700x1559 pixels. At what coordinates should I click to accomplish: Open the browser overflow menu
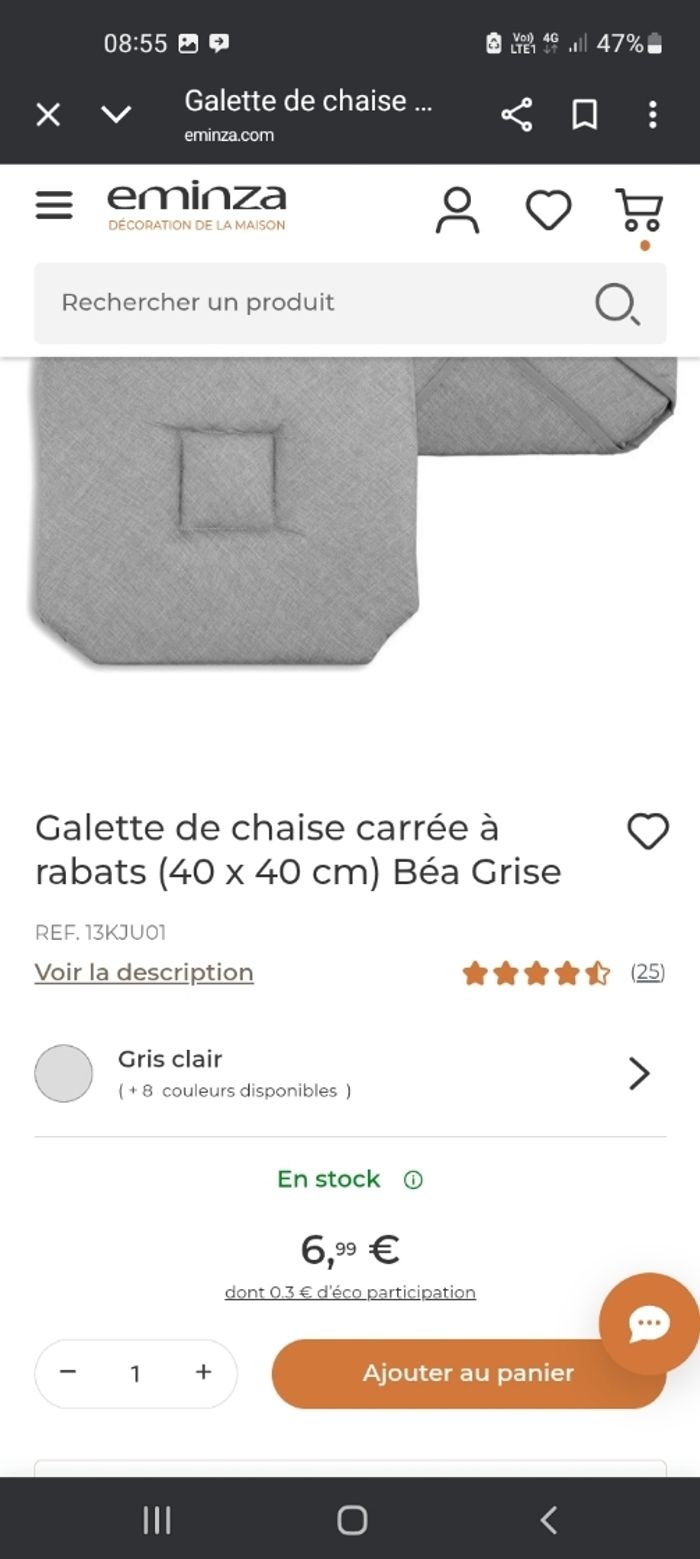[652, 115]
